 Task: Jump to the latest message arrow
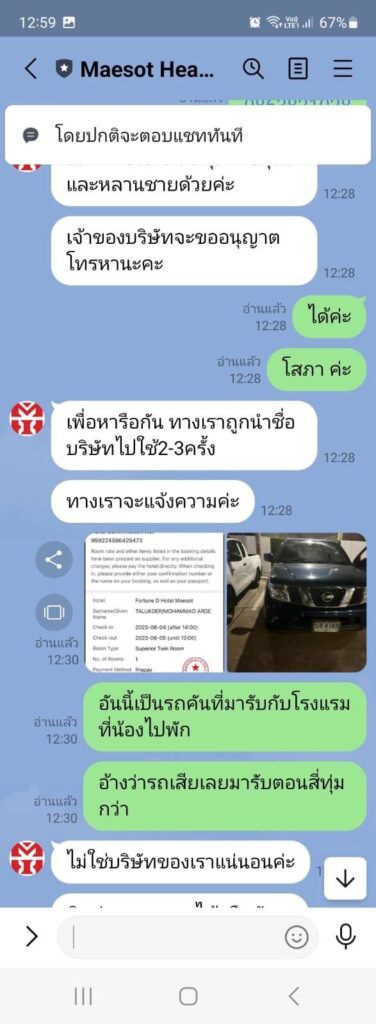pyautogui.click(x=345, y=879)
